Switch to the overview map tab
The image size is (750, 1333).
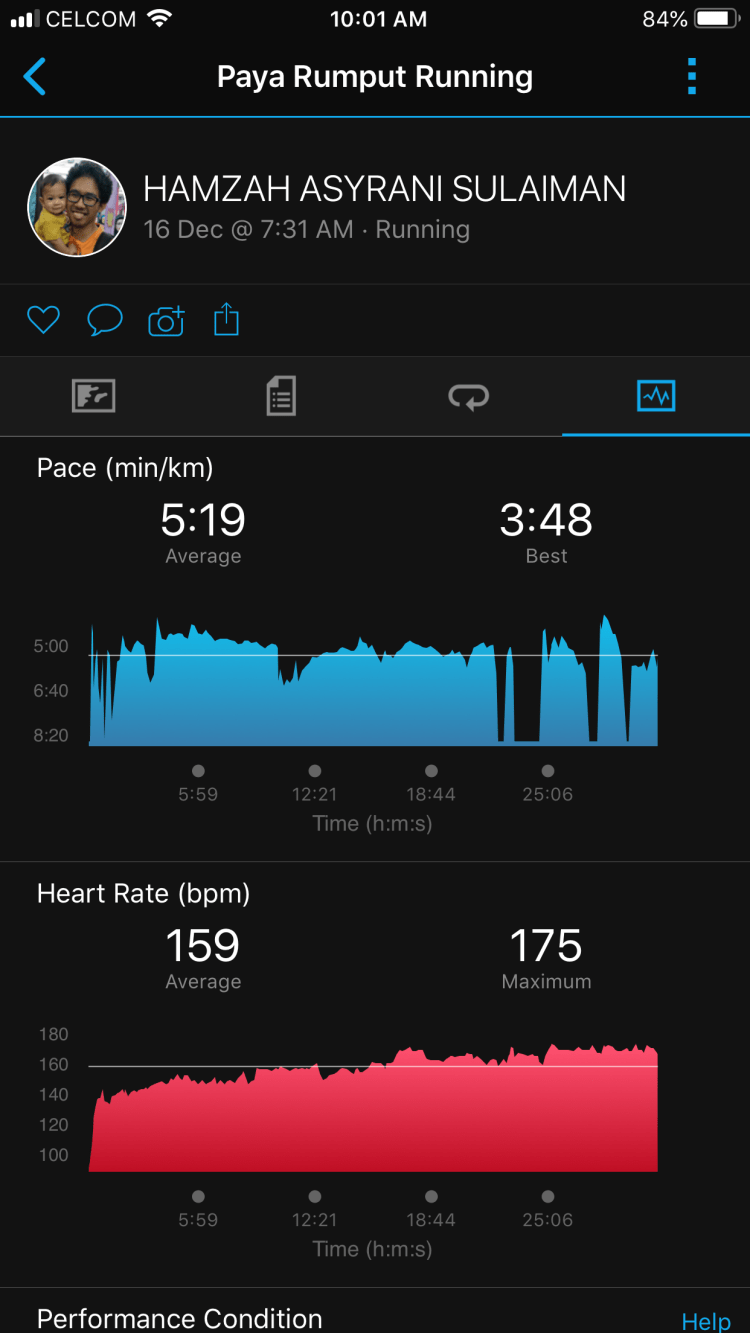(x=94, y=396)
